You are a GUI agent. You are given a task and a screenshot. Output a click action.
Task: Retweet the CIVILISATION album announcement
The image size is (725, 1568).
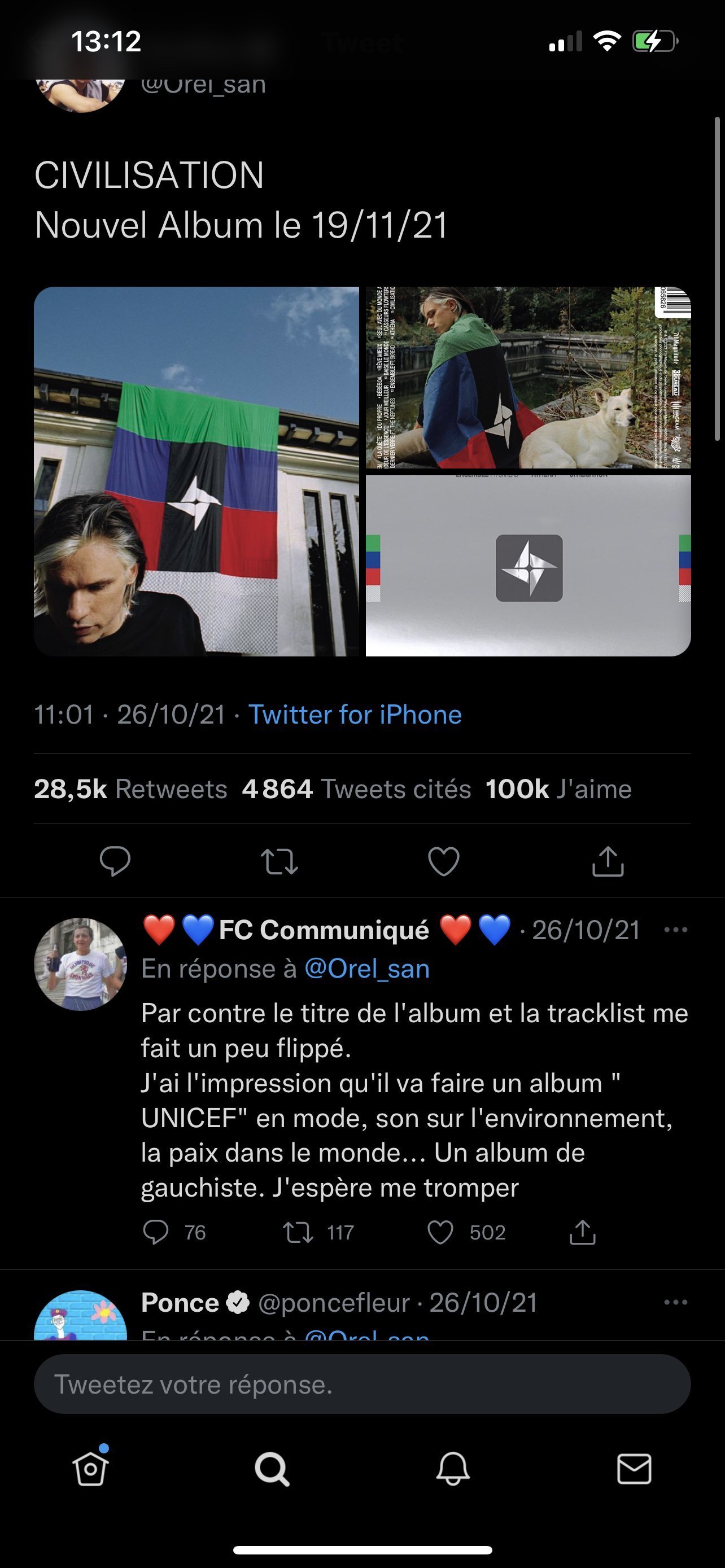coord(279,861)
